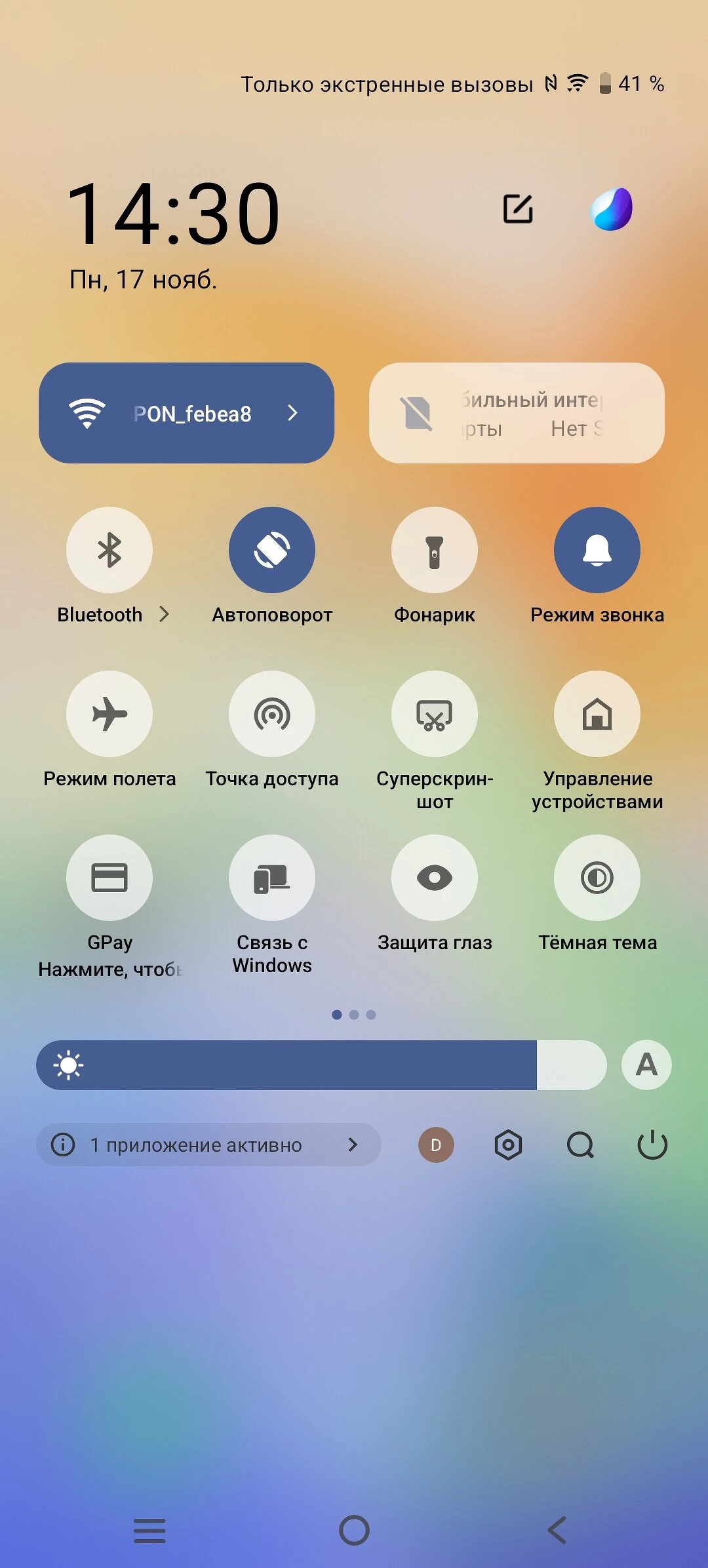Tap the mobile internet tile
The height and width of the screenshot is (1568, 708).
point(517,413)
